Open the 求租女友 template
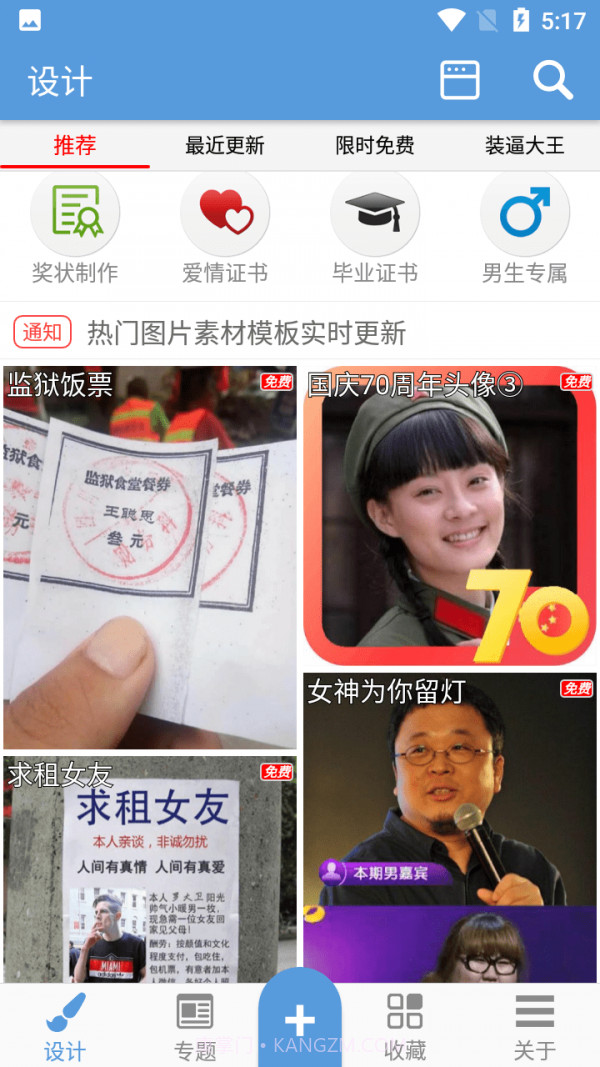600x1067 pixels. click(150, 868)
